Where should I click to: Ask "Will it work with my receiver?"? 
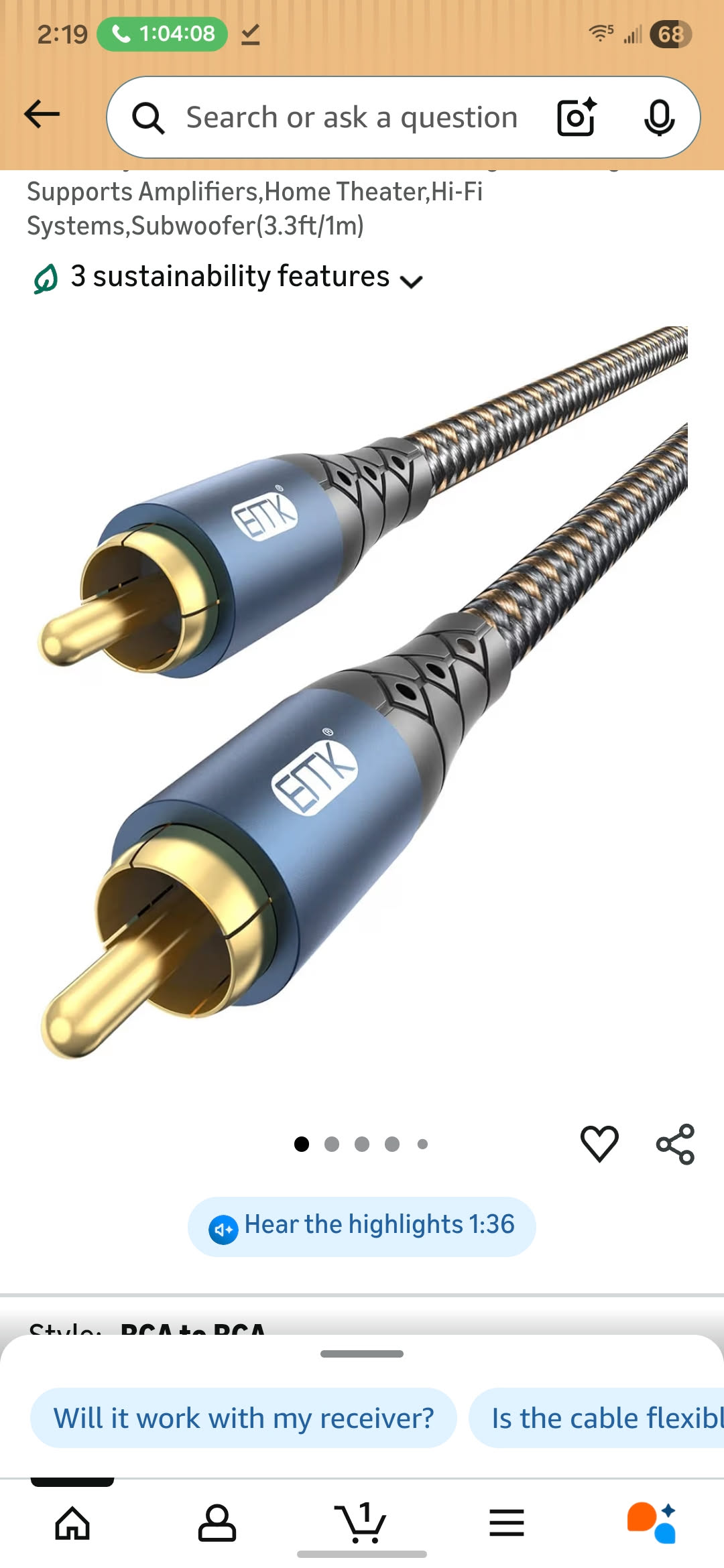(243, 1418)
